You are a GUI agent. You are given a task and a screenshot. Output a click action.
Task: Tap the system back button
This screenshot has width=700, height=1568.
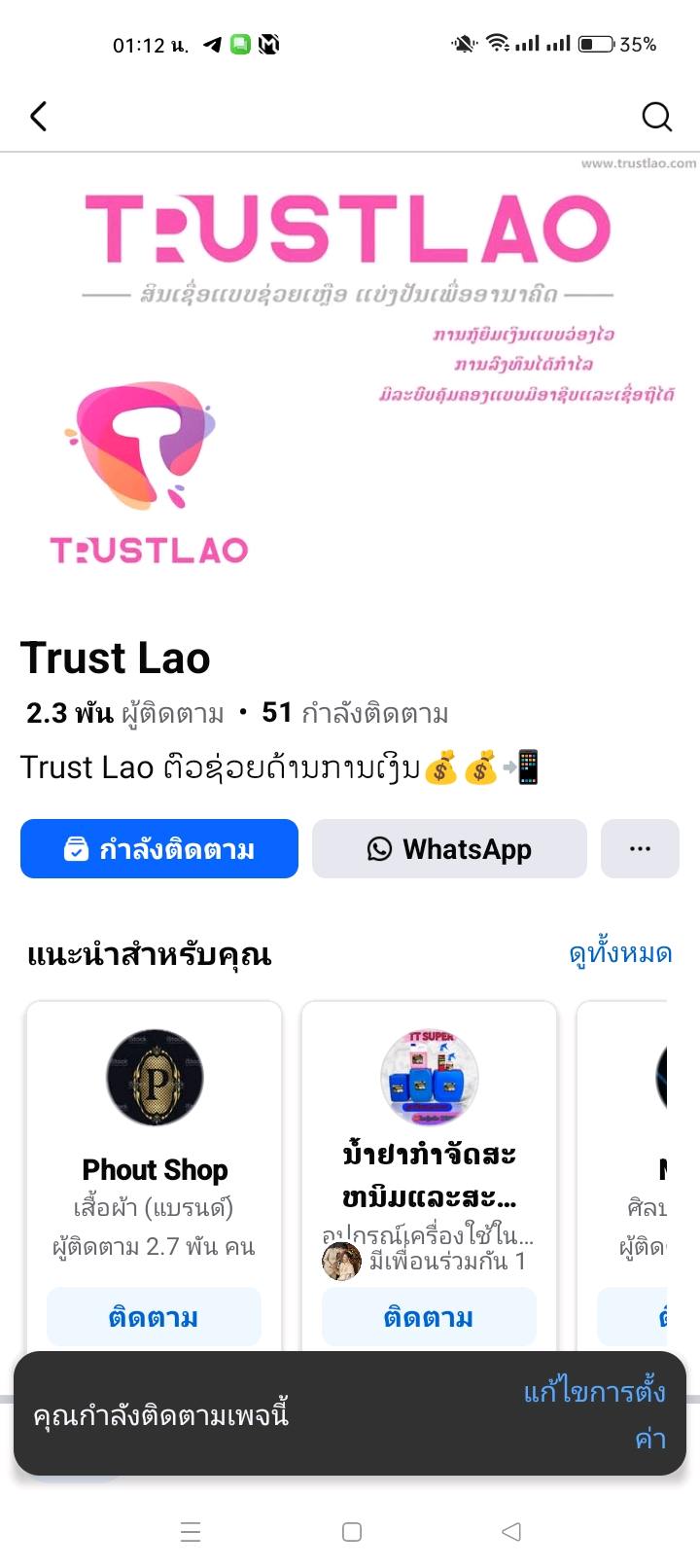(x=511, y=1532)
